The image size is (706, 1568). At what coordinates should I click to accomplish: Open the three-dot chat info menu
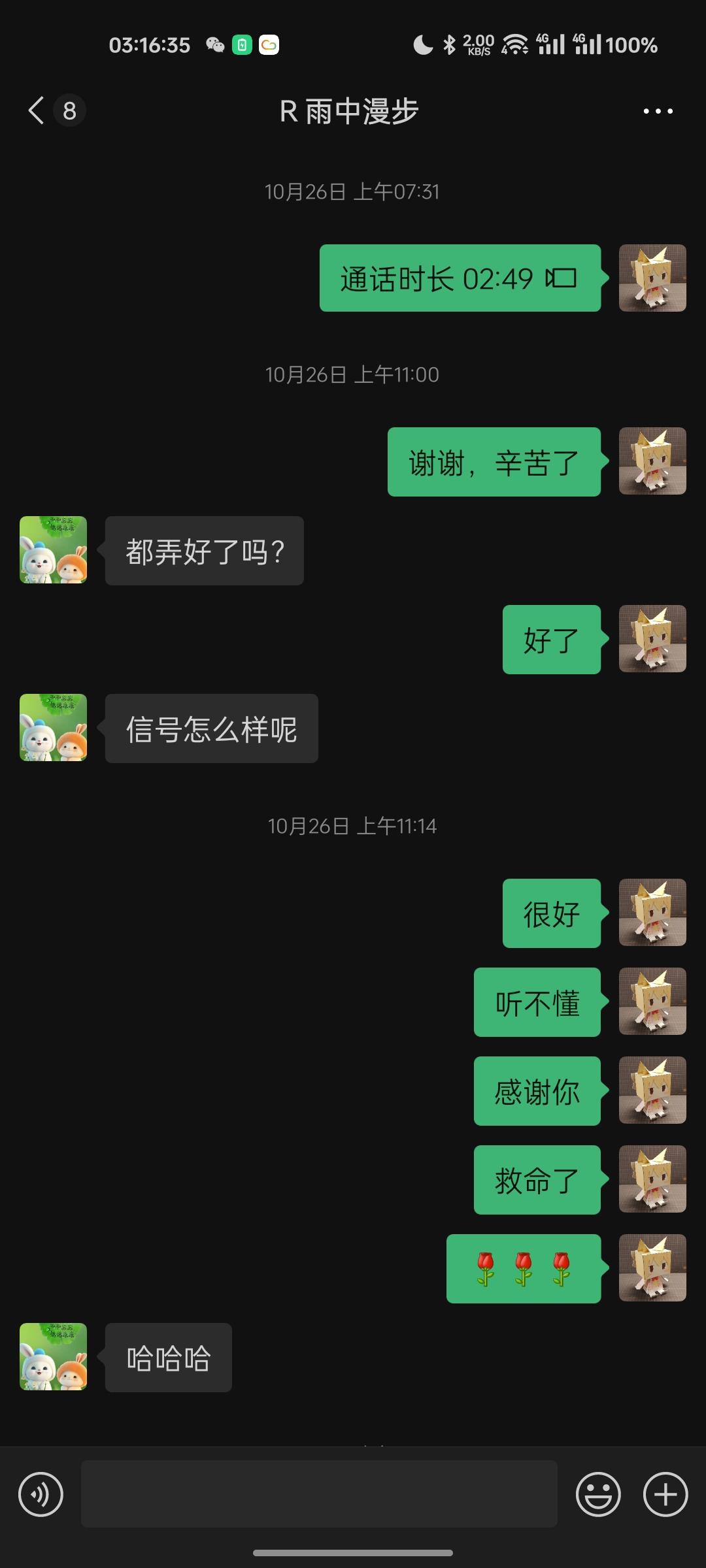pos(658,111)
